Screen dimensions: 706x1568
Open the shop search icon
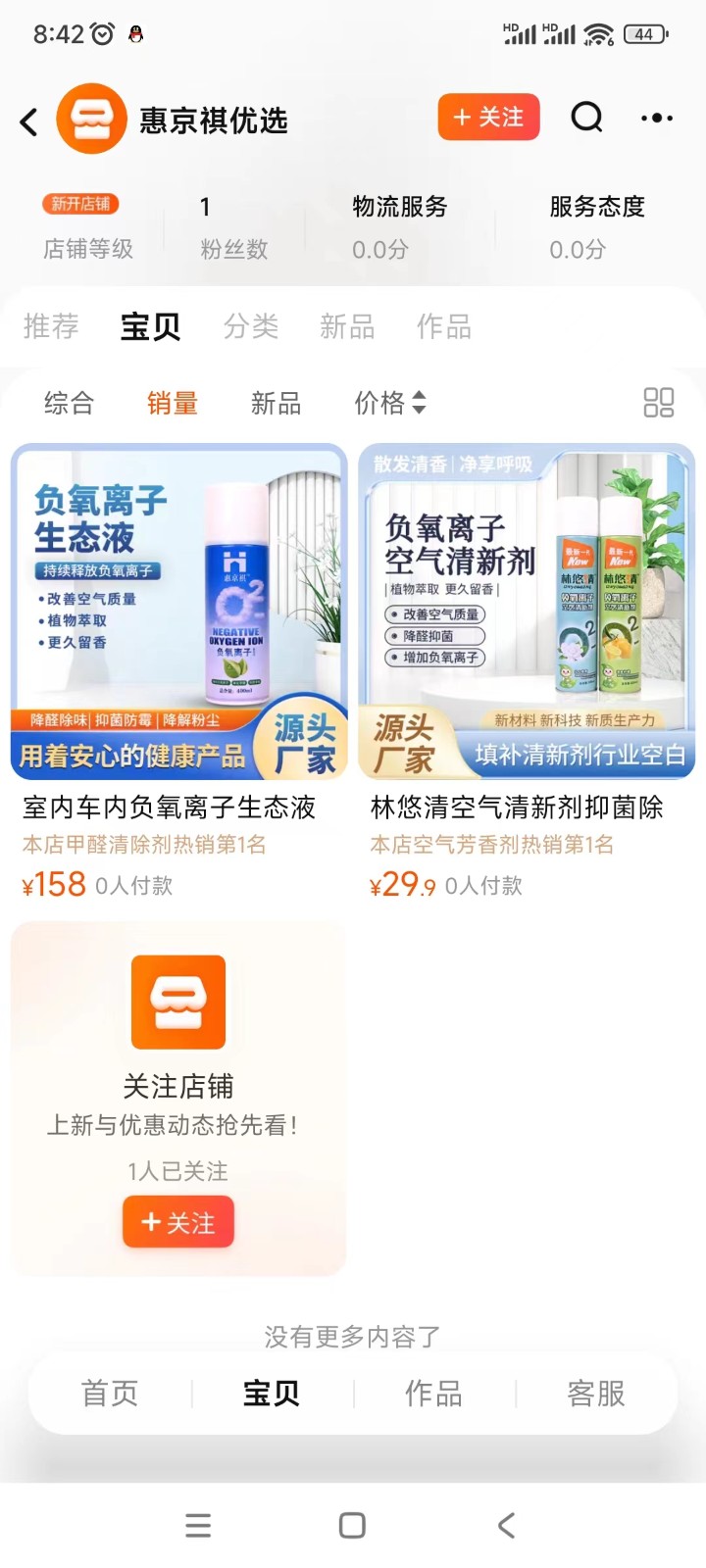pos(586,118)
